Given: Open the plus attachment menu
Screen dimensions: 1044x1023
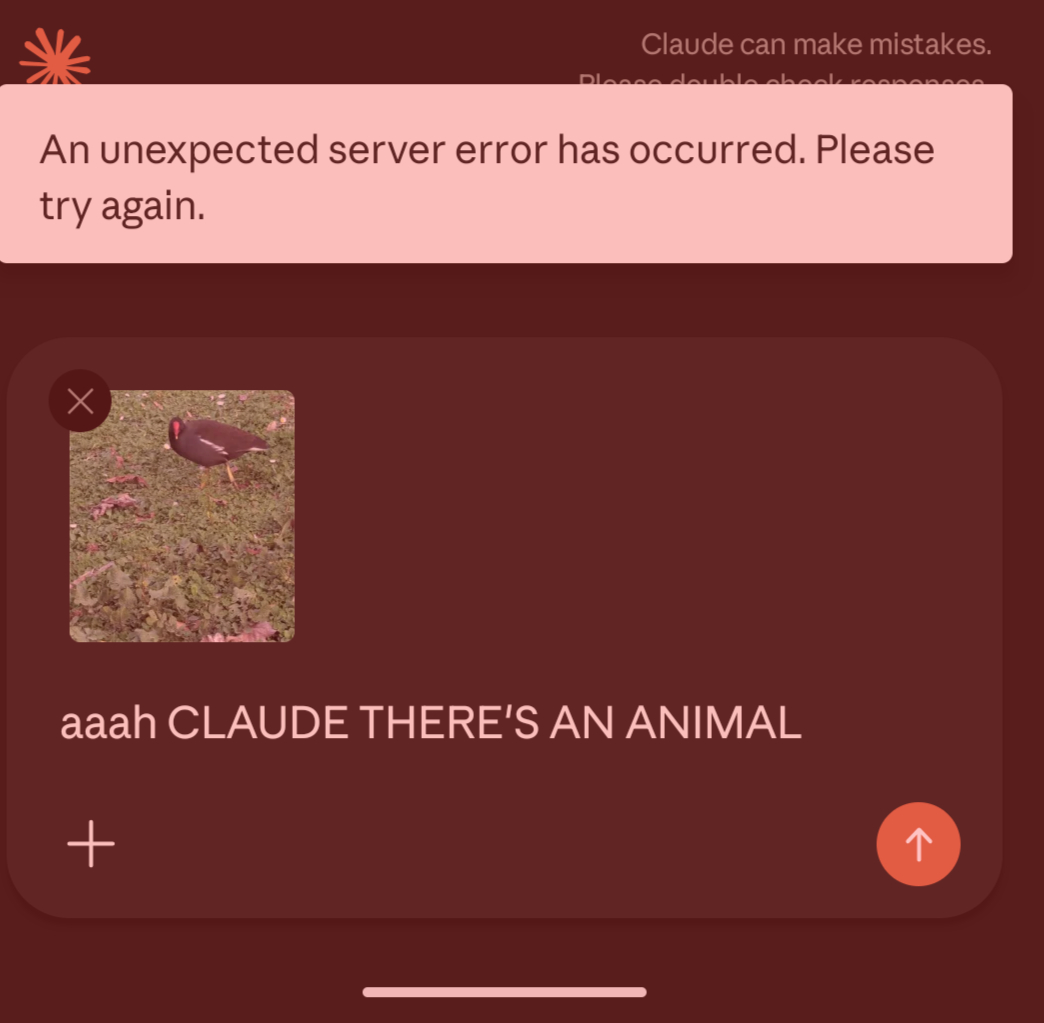Looking at the screenshot, I should point(91,844).
